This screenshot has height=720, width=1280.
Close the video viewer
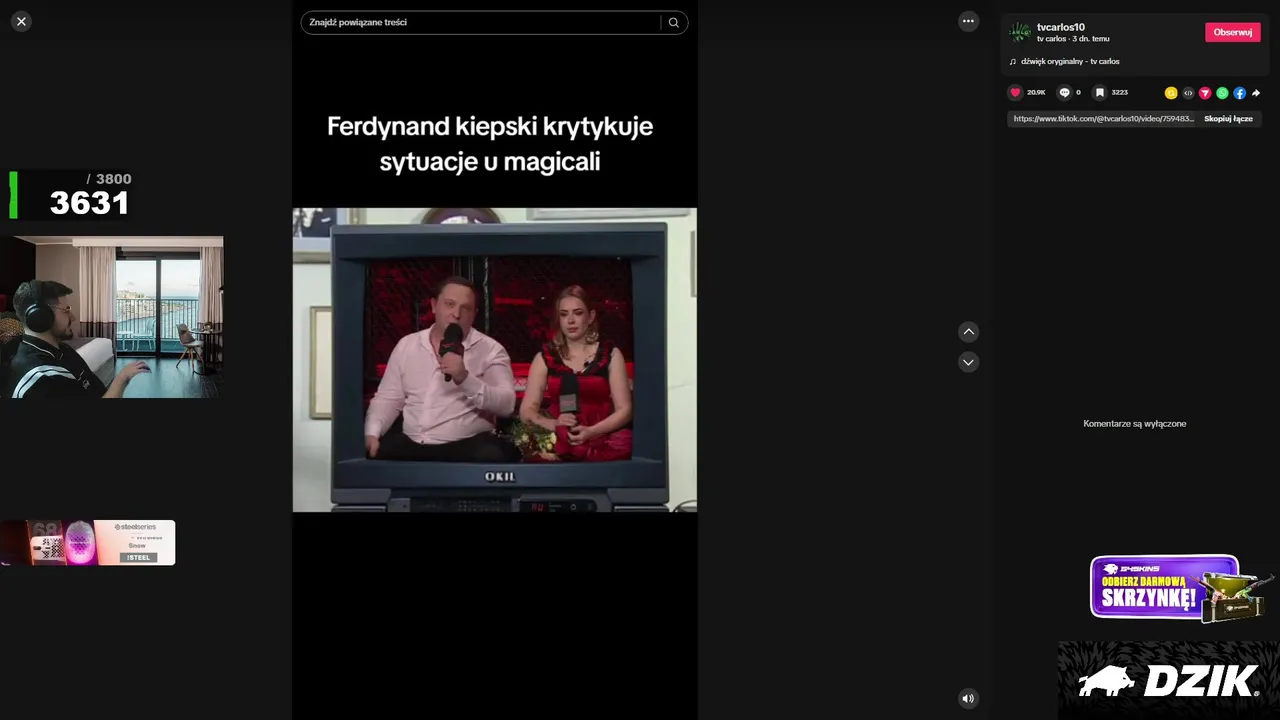21,21
